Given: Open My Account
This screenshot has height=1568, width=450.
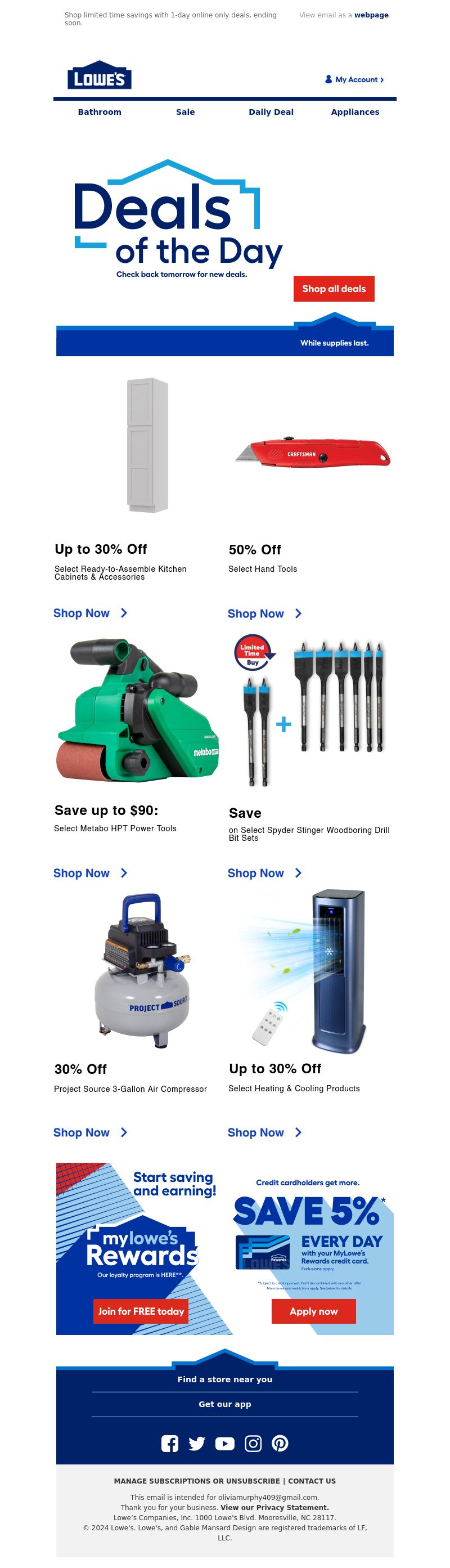Looking at the screenshot, I should click(x=354, y=80).
